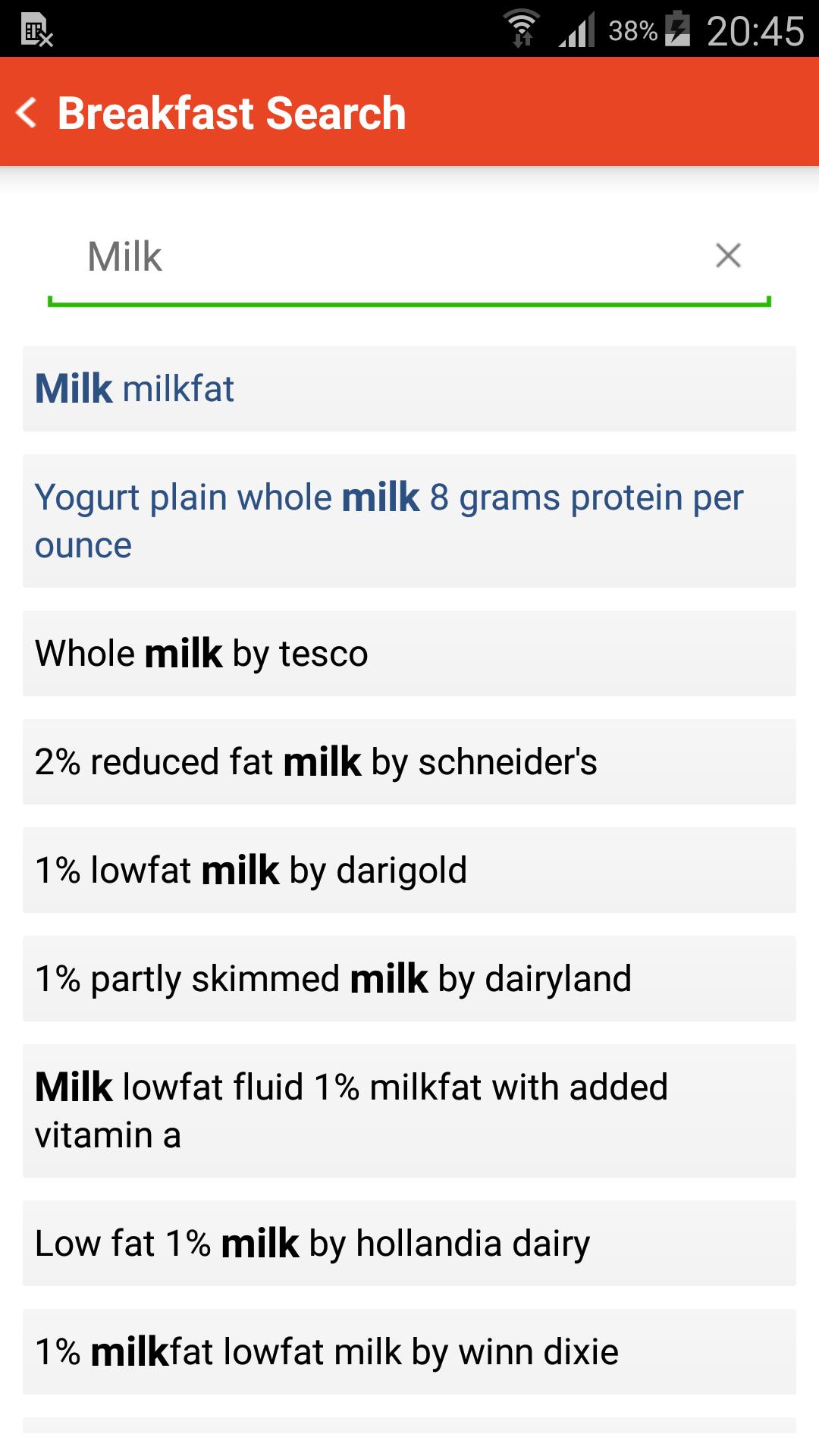Choose Low fat 1% milk by hollandia dairy
Image resolution: width=819 pixels, height=1456 pixels.
[409, 1244]
